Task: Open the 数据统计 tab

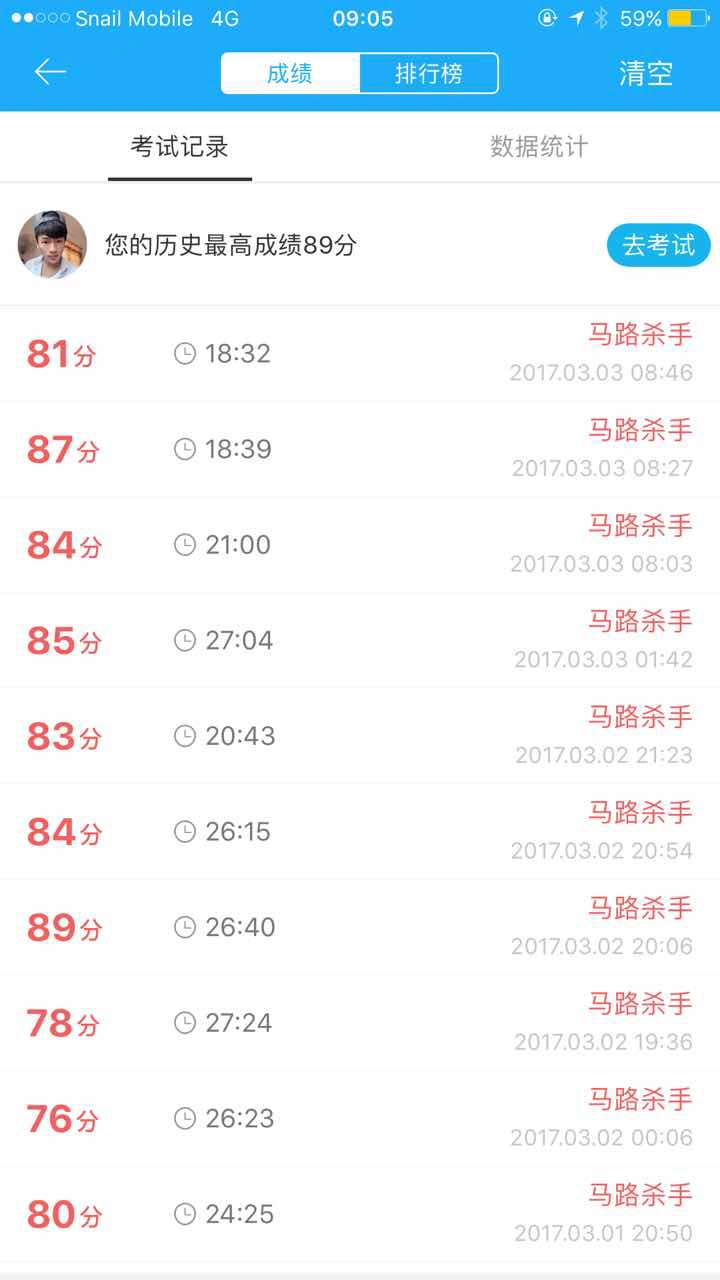Action: 539,147
